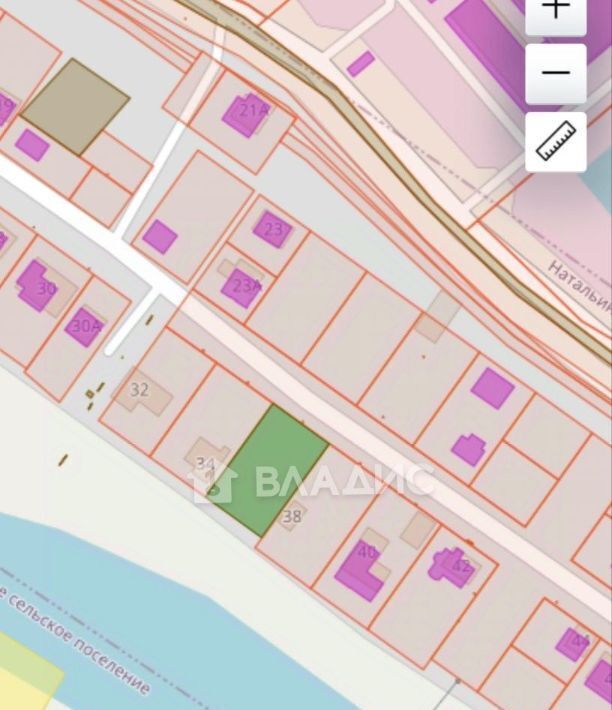Open the ruler measurement tool
The height and width of the screenshot is (710, 612).
pos(556,141)
